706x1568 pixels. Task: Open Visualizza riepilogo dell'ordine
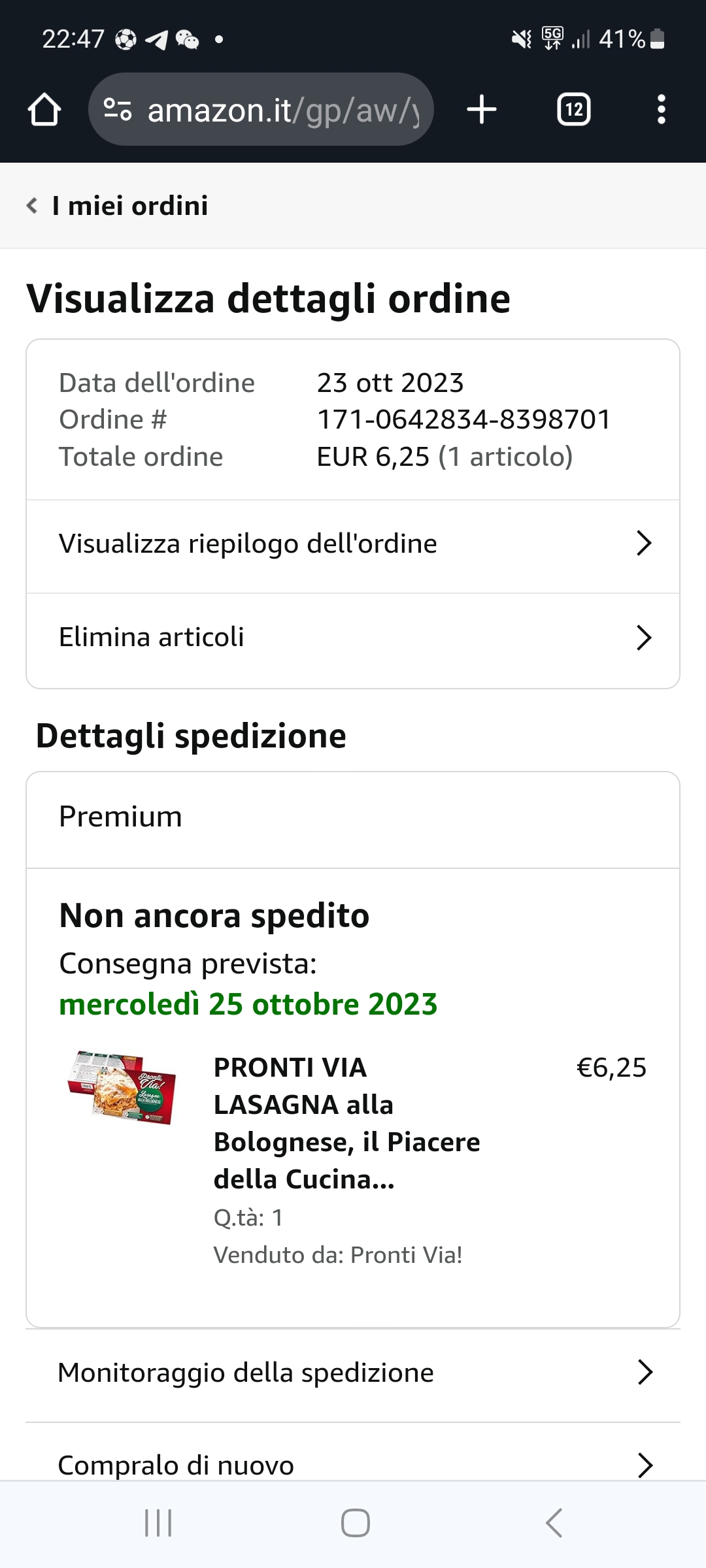pos(353,544)
